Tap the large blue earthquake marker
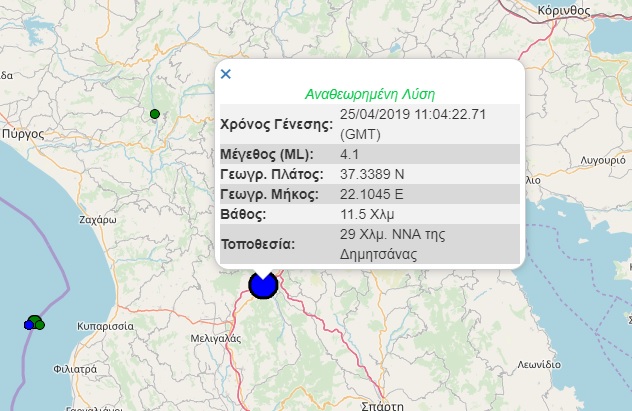632x411 pixels. tap(262, 285)
